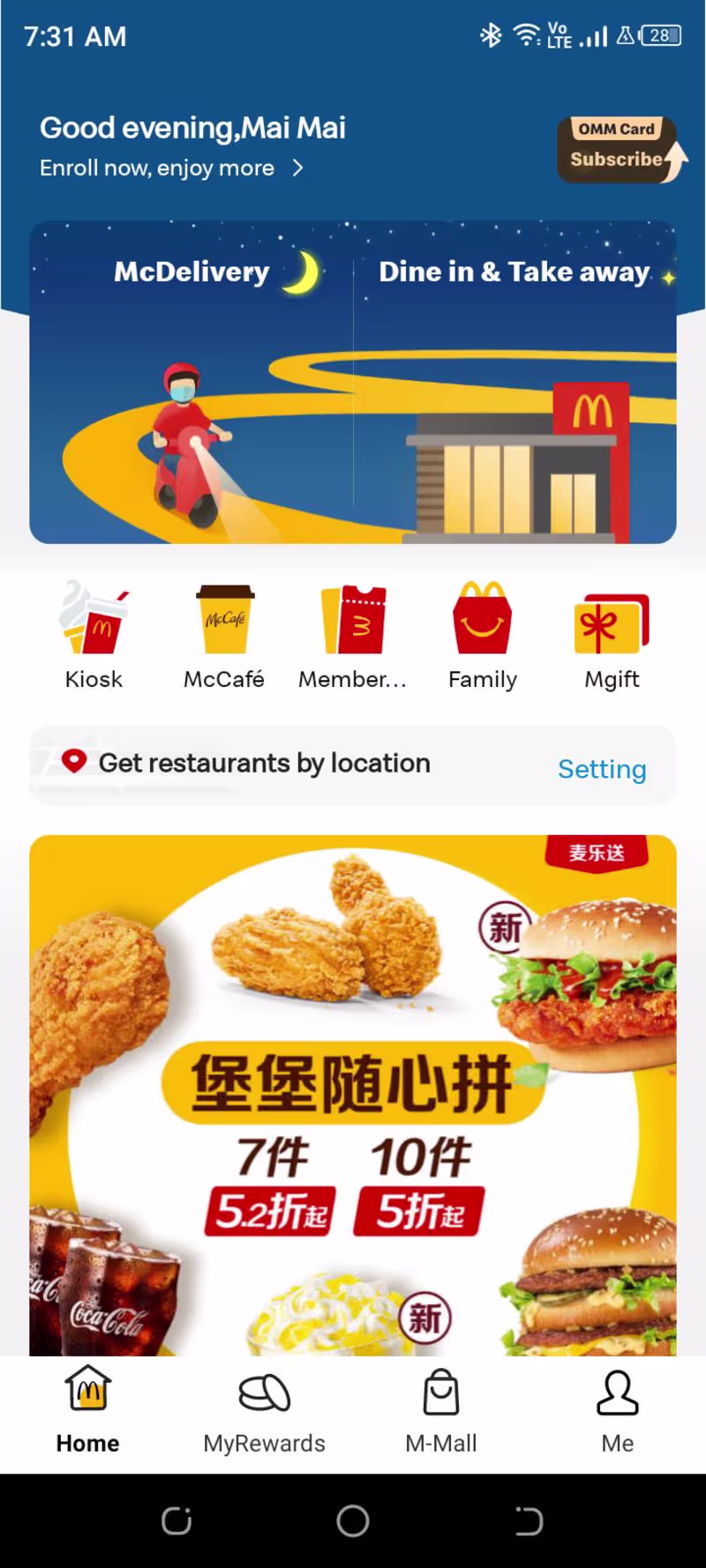
Task: Tap the Enroll now, enjoy more link
Action: pos(171,168)
